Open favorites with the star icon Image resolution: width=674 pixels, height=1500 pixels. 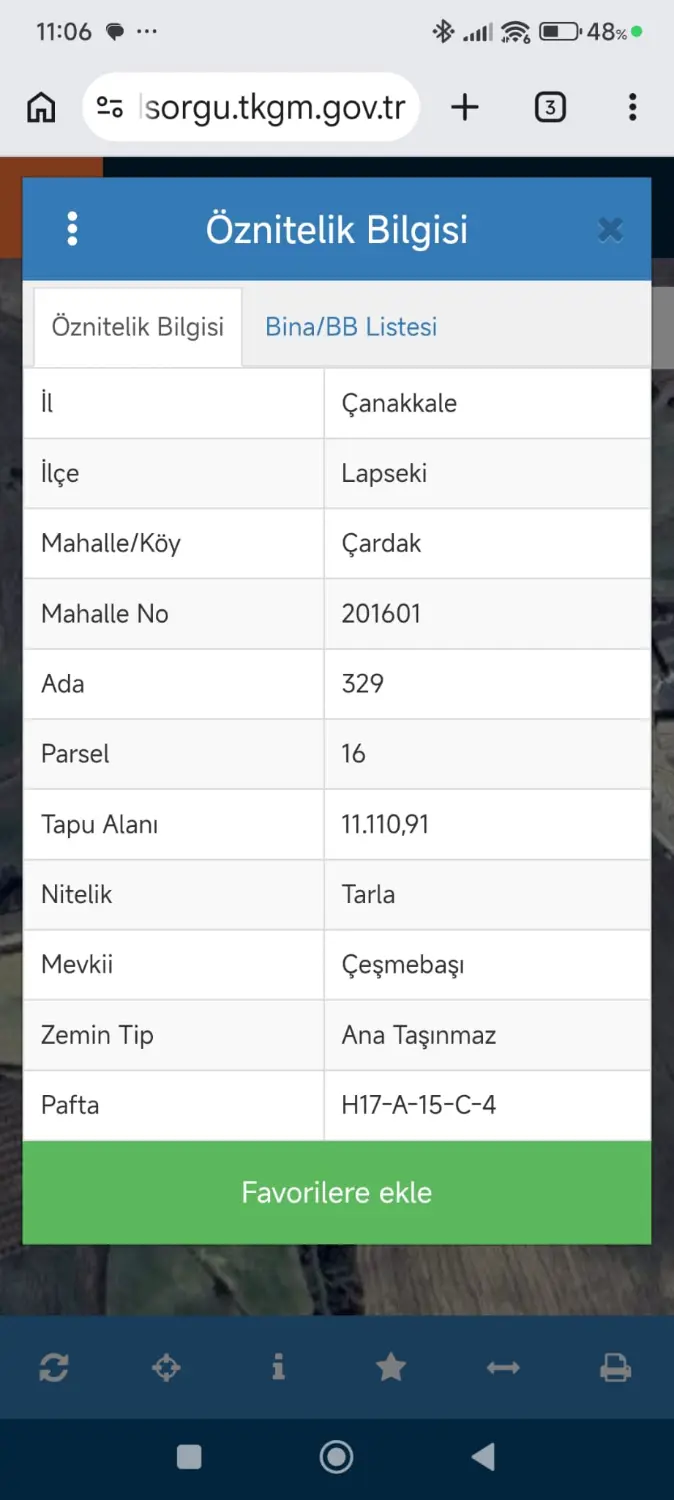click(x=391, y=1367)
